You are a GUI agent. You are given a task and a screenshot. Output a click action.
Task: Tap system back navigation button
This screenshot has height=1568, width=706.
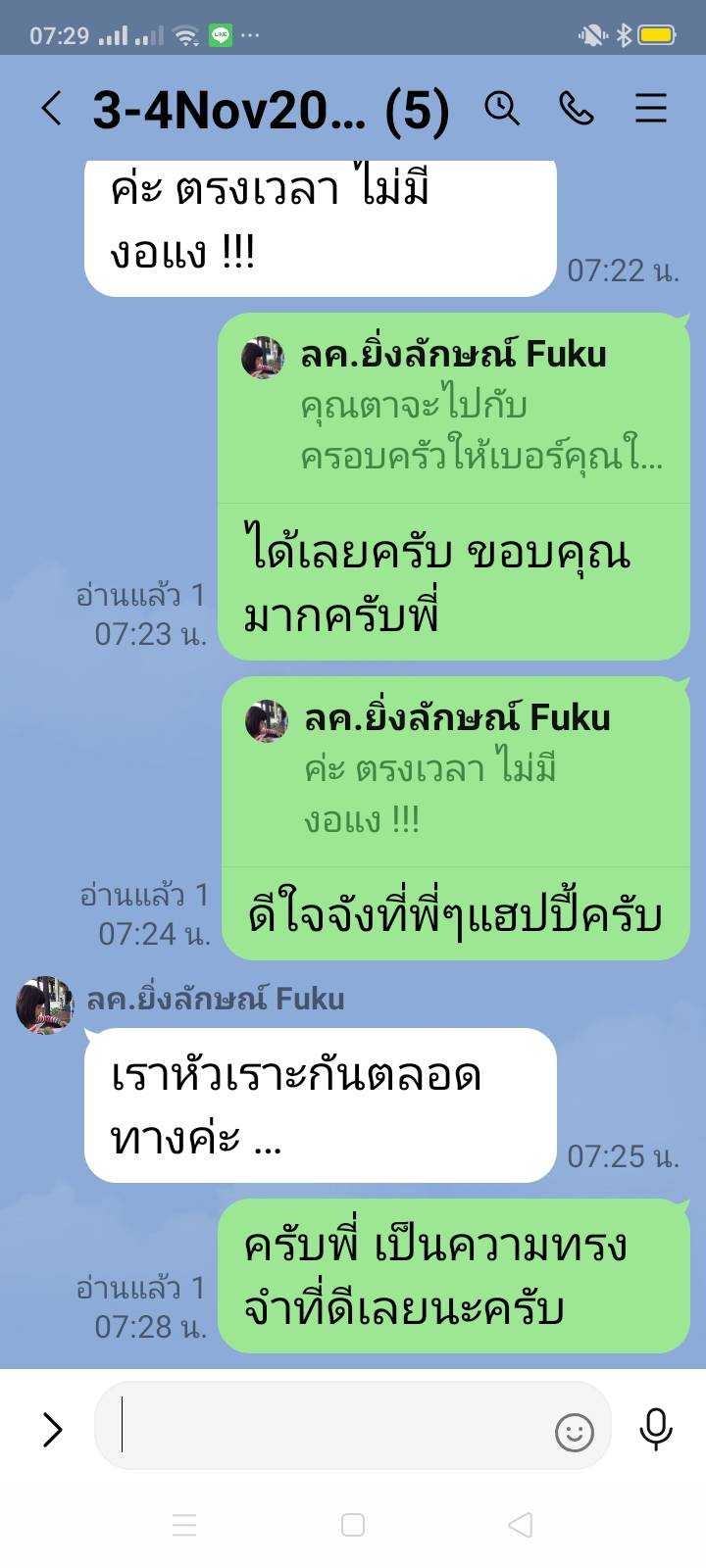coord(521,1525)
